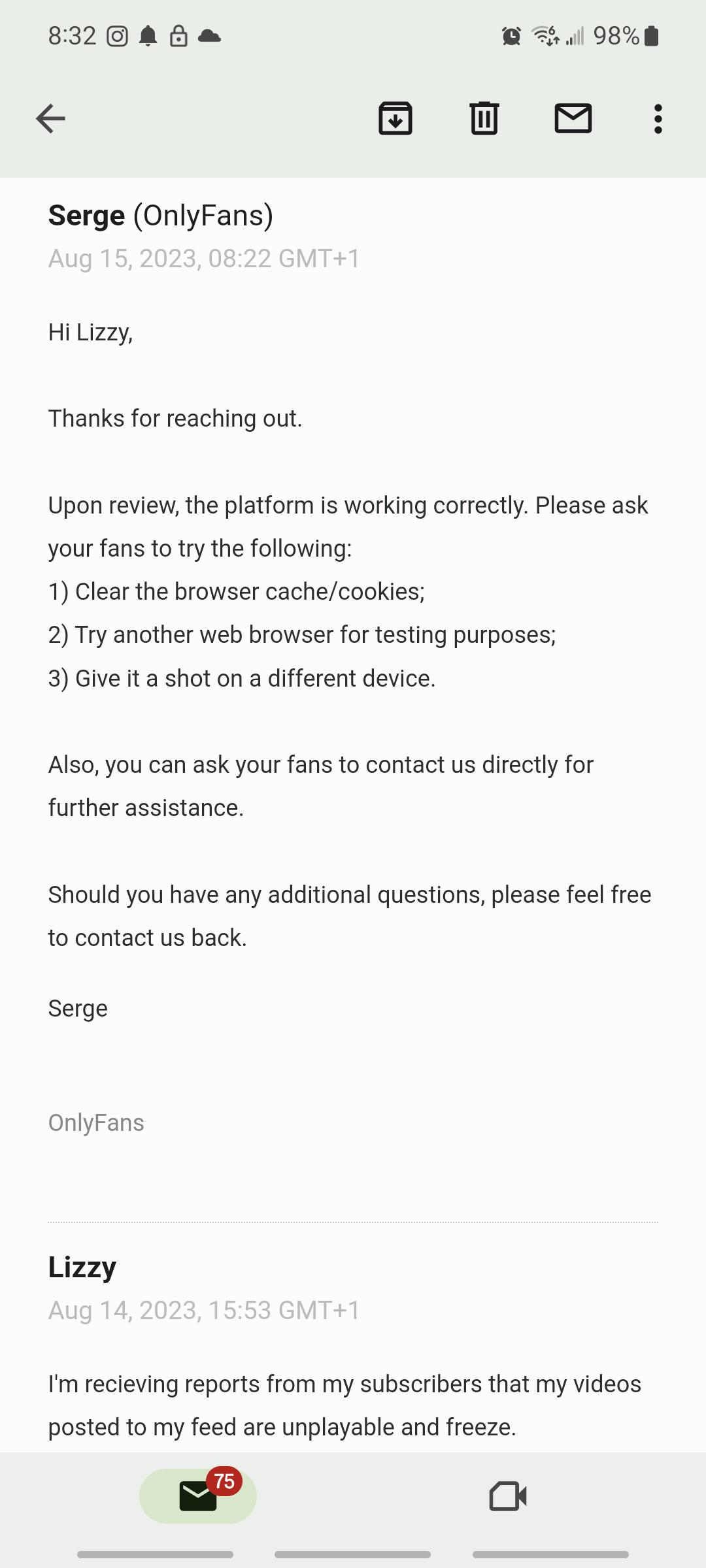706x1568 pixels.
Task: Go back to the inbox
Action: pos(50,119)
